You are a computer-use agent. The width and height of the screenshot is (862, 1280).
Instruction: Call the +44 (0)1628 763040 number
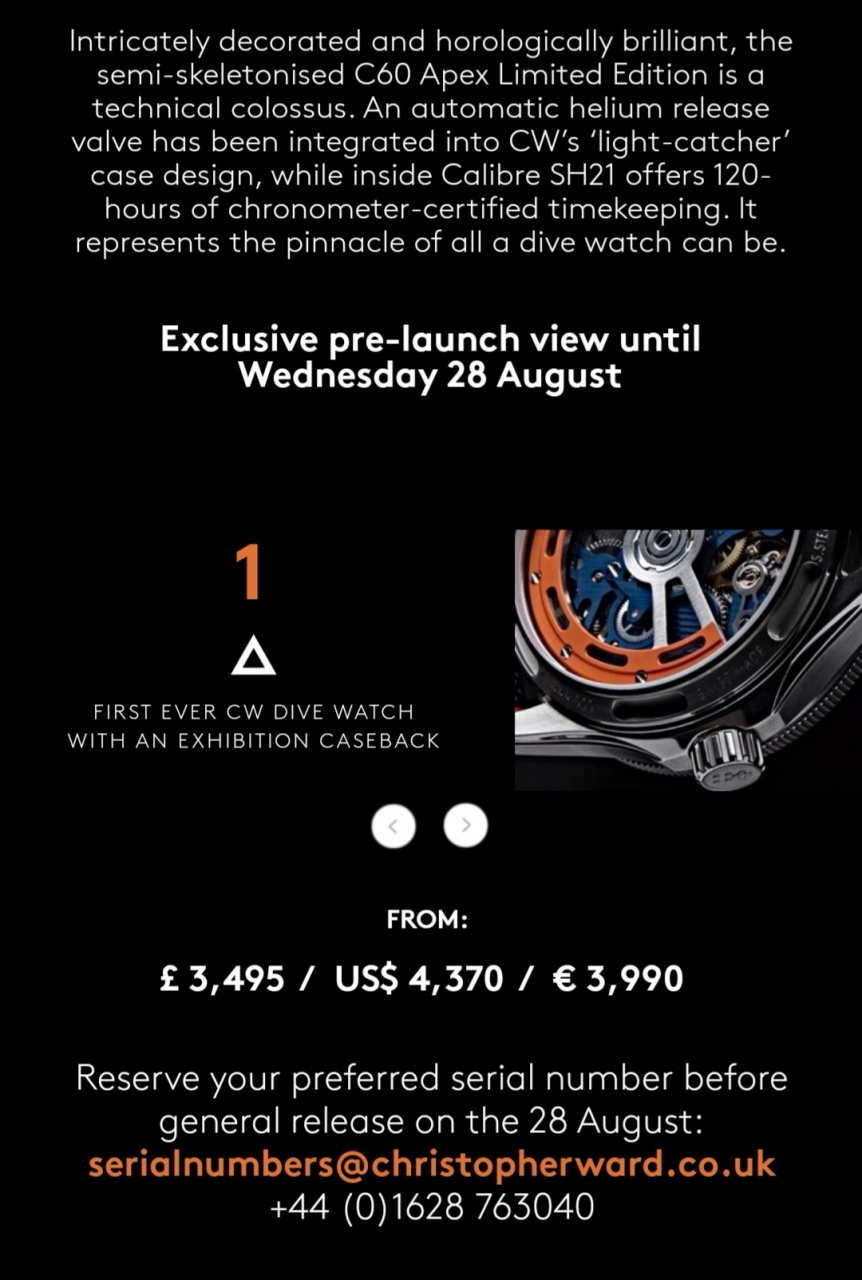point(431,1206)
